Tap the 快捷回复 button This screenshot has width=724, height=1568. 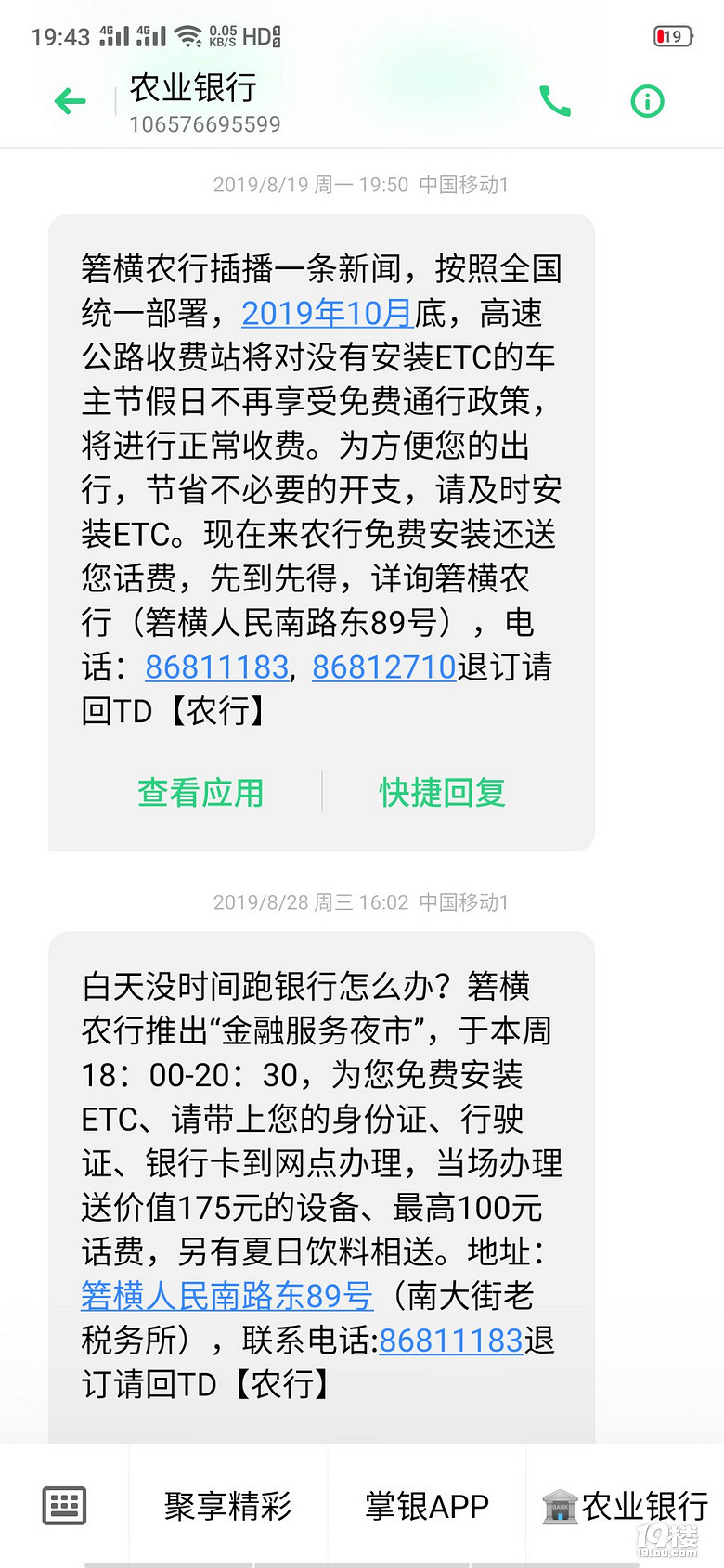click(x=442, y=793)
